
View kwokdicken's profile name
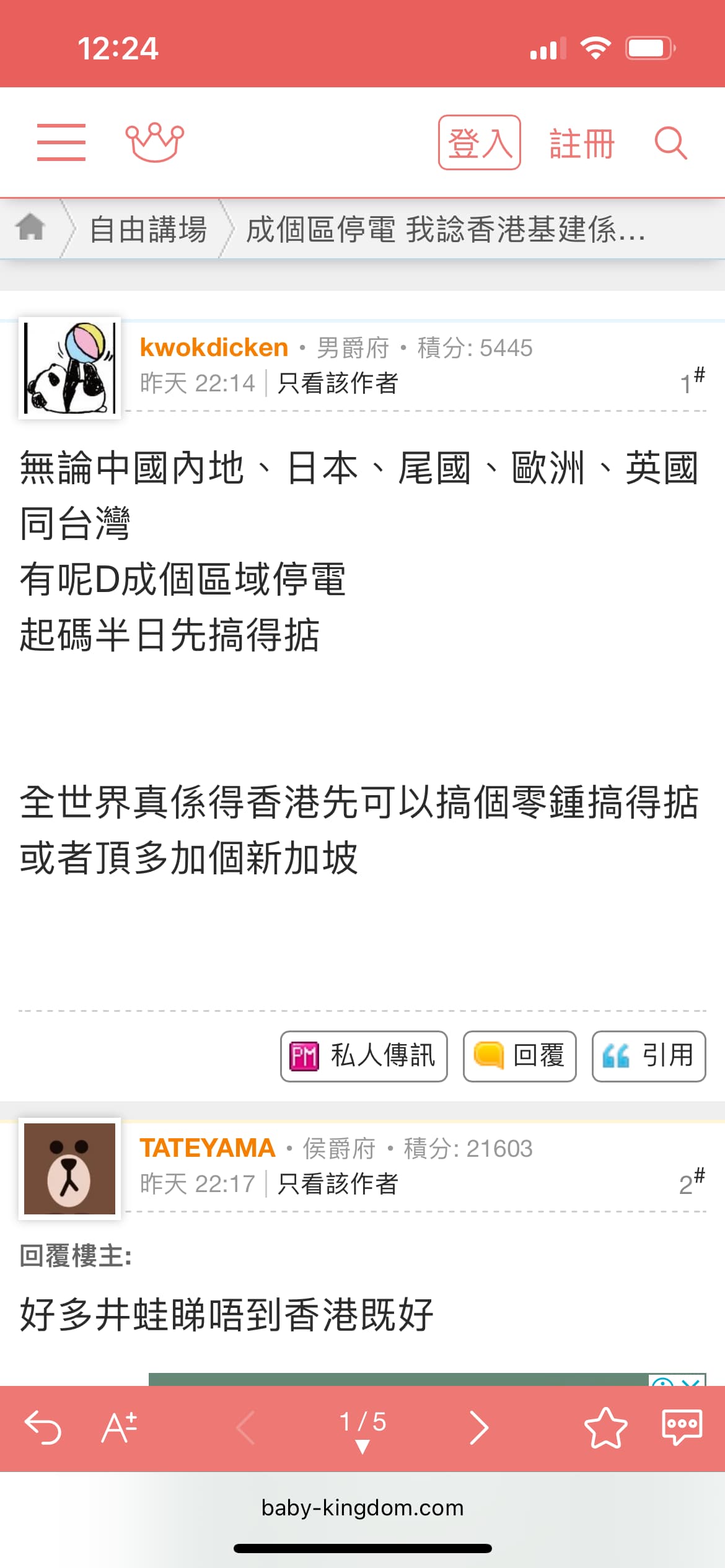pyautogui.click(x=214, y=347)
